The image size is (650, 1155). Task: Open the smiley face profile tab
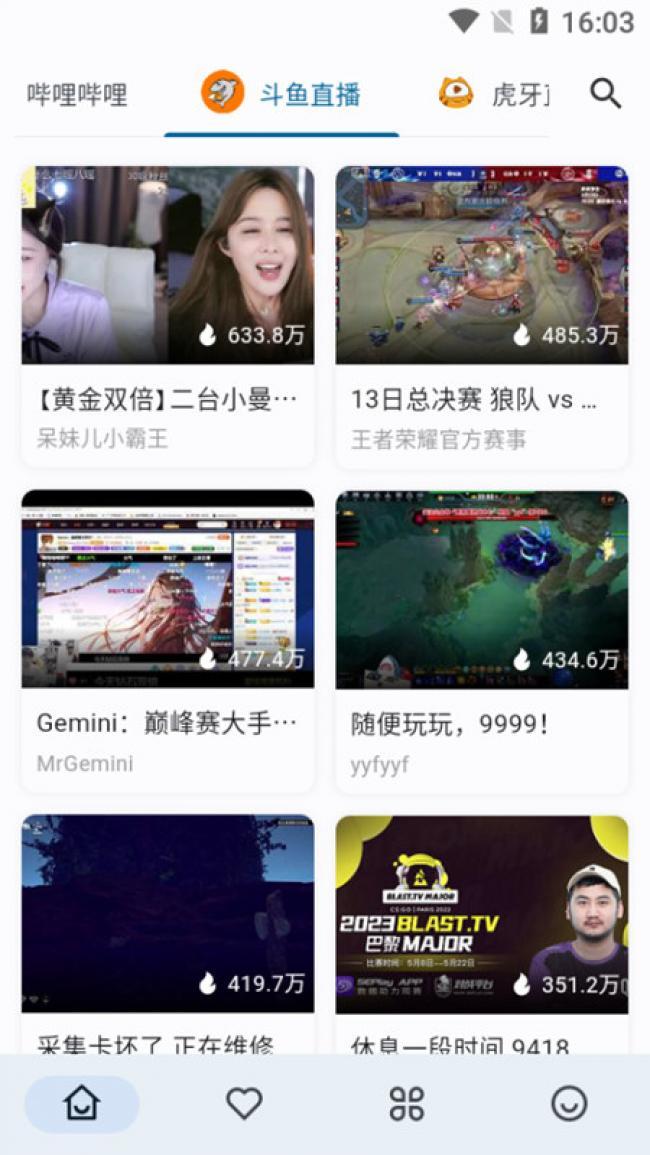[570, 1103]
